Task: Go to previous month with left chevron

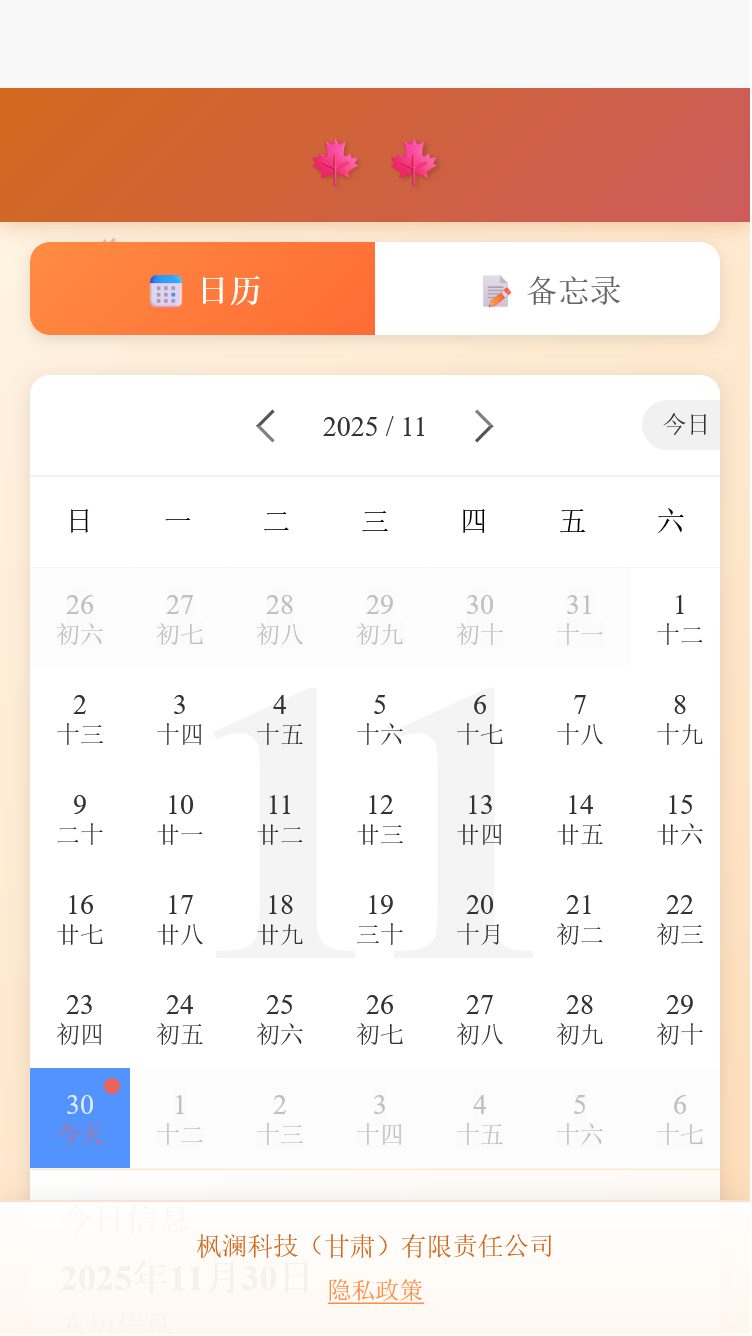Action: (266, 426)
